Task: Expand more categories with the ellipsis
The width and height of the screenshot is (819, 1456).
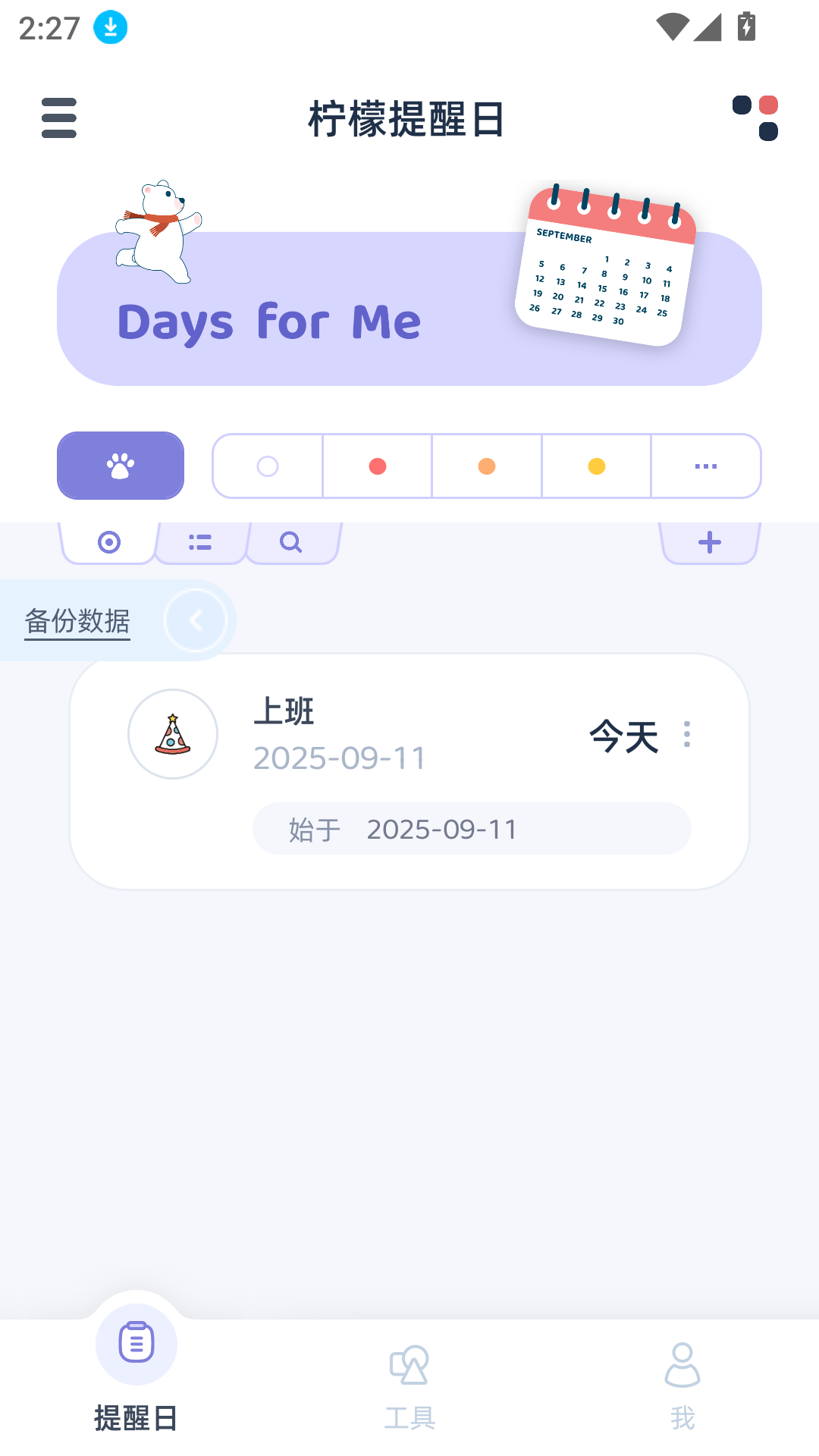Action: (707, 466)
